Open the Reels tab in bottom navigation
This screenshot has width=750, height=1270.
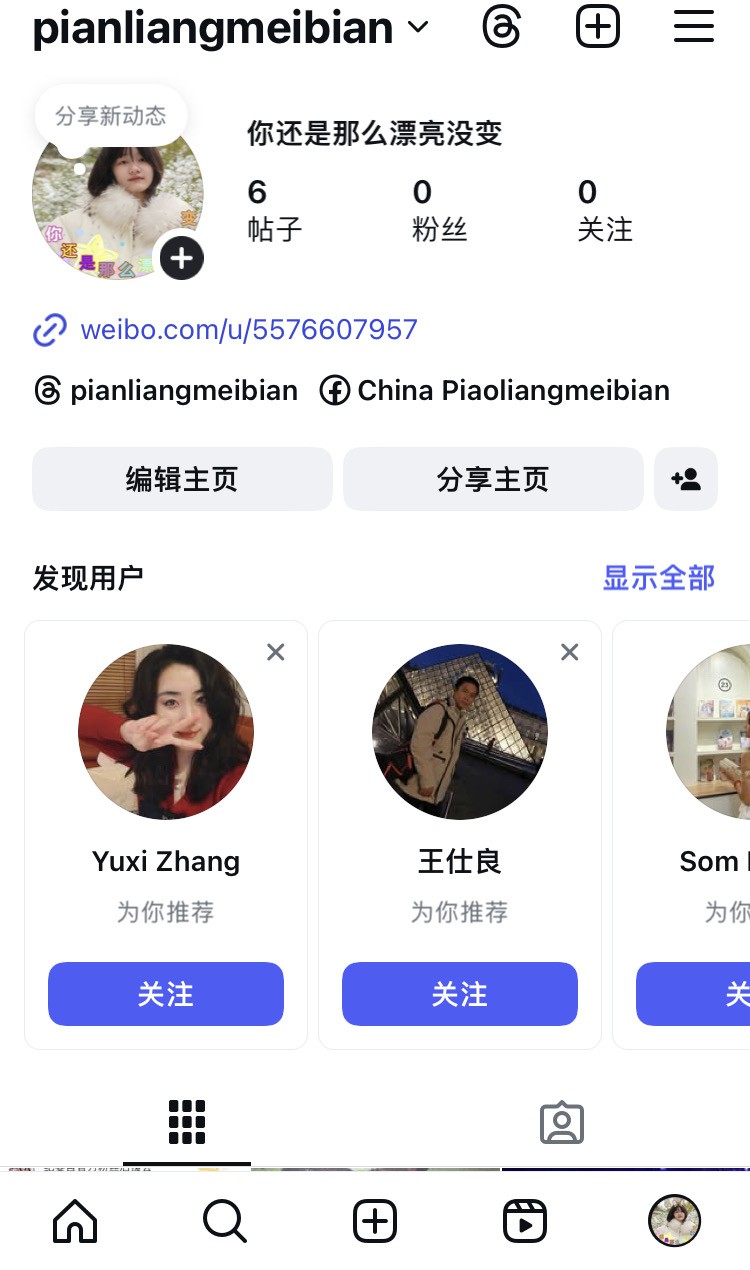tap(525, 1221)
